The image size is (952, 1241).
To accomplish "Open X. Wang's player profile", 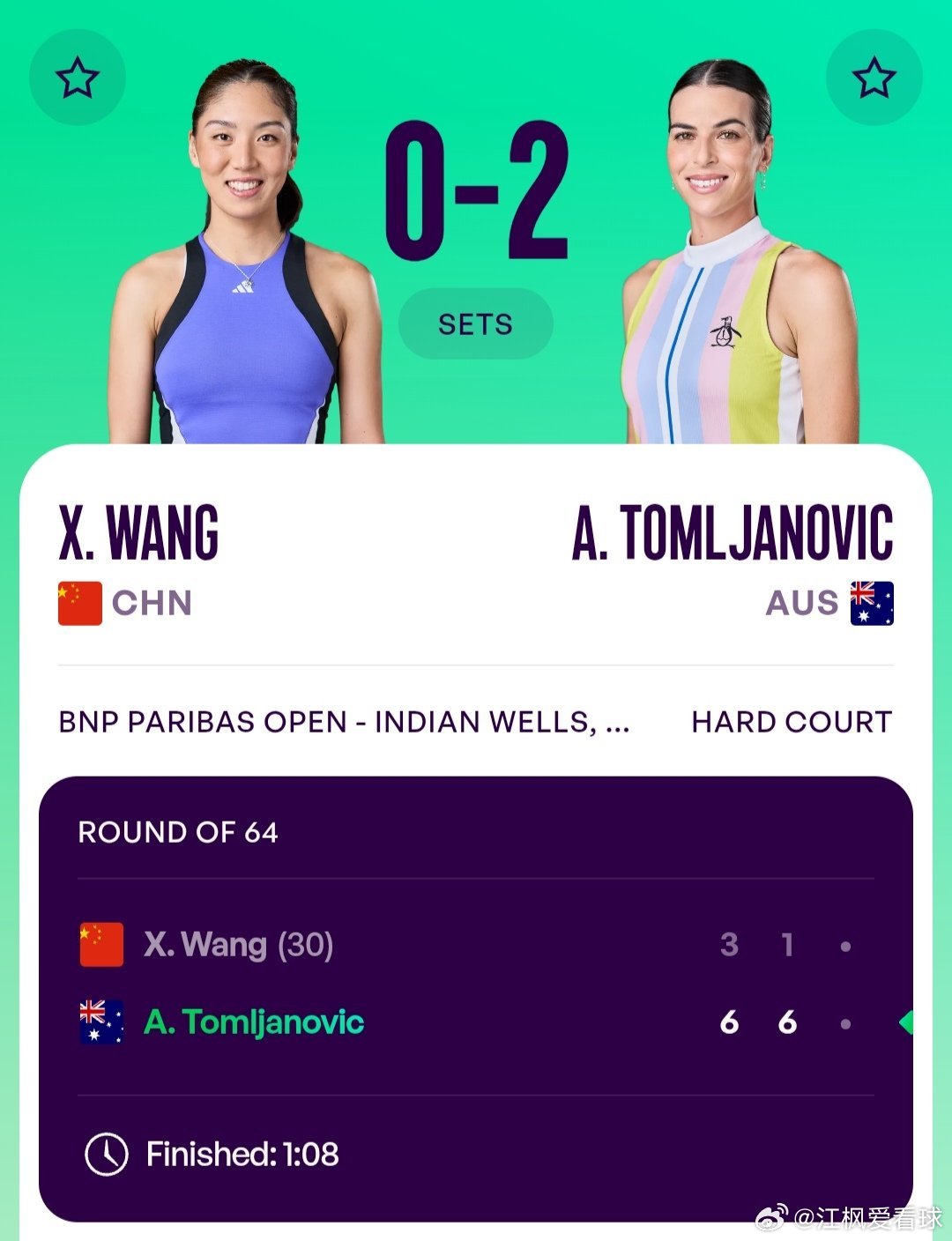I will tap(137, 532).
